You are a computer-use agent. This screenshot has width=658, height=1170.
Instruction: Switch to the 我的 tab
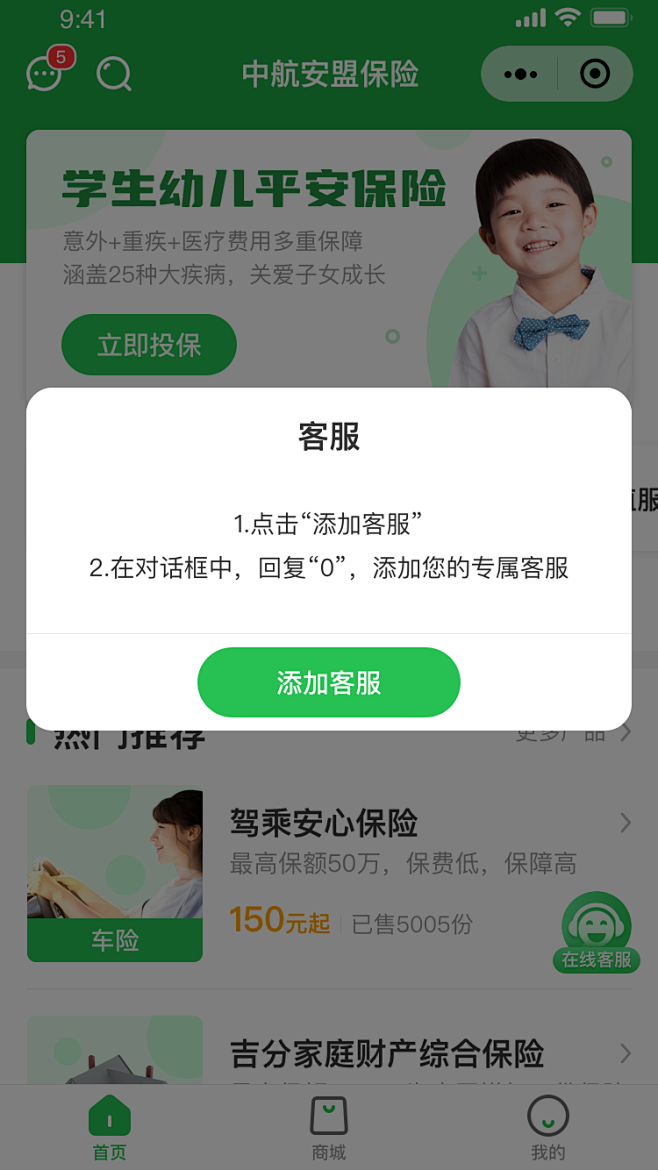point(547,1128)
